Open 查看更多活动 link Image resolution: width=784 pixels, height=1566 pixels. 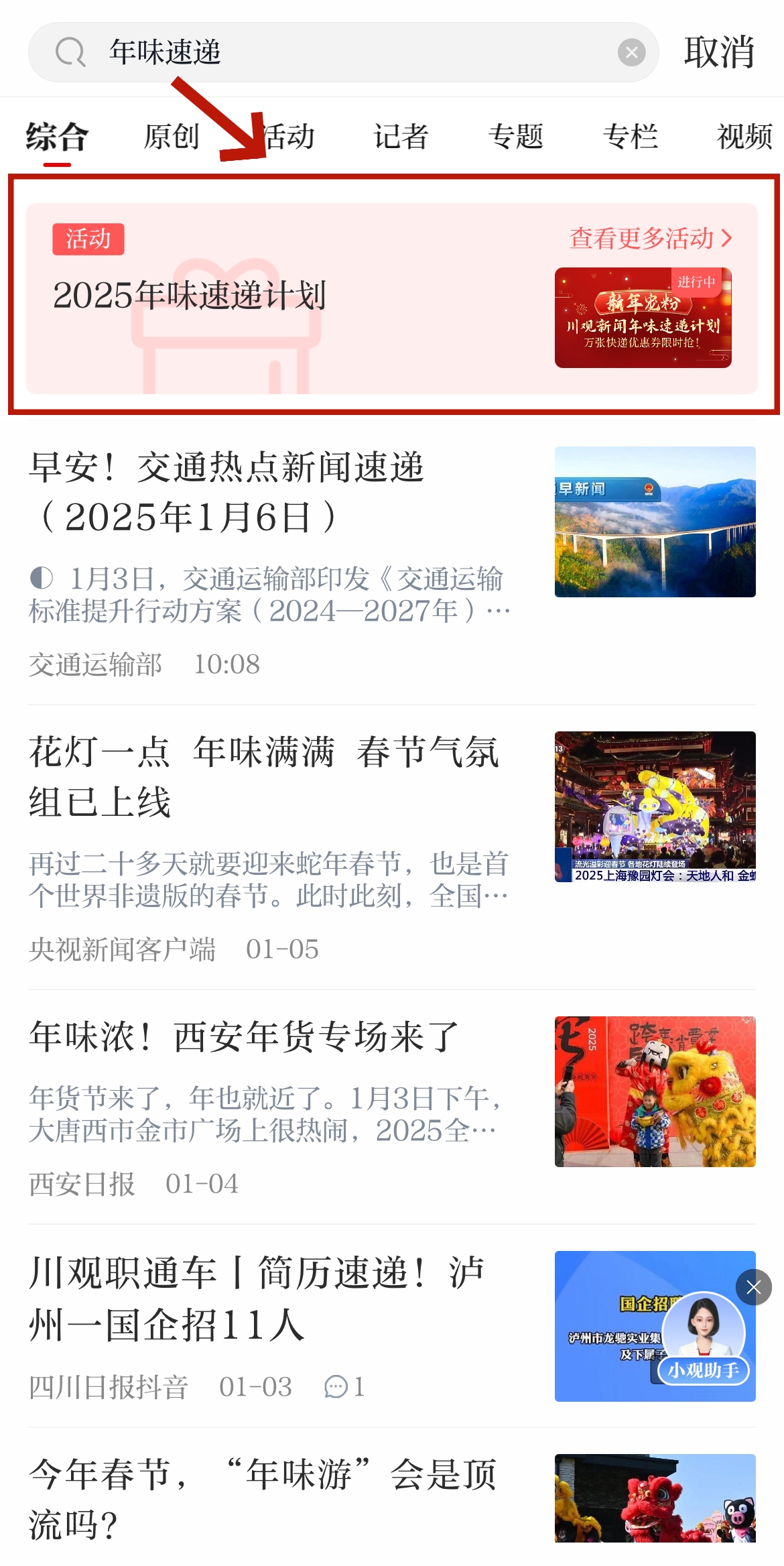tap(650, 238)
